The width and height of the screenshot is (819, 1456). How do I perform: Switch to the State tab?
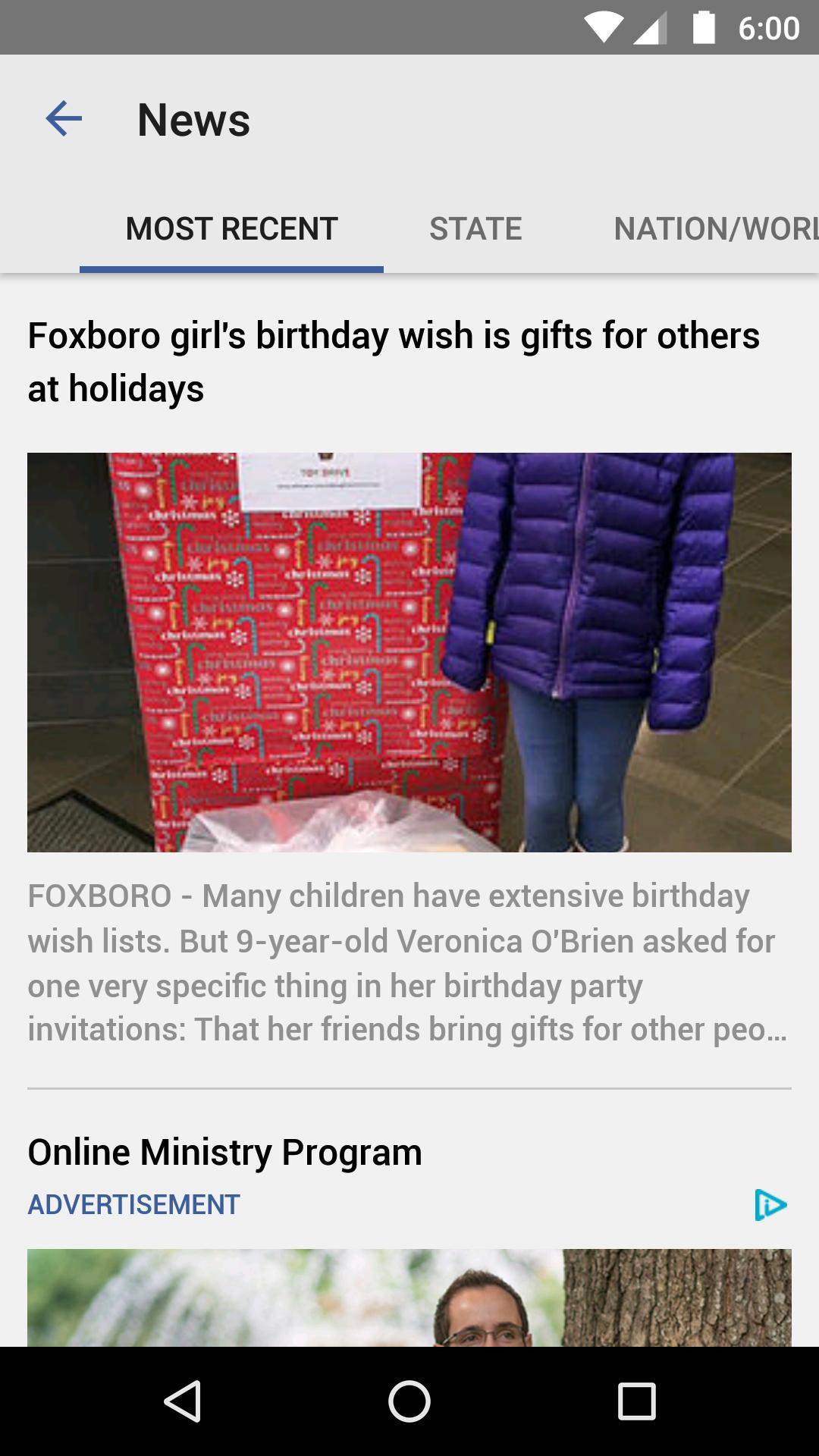pyautogui.click(x=475, y=228)
